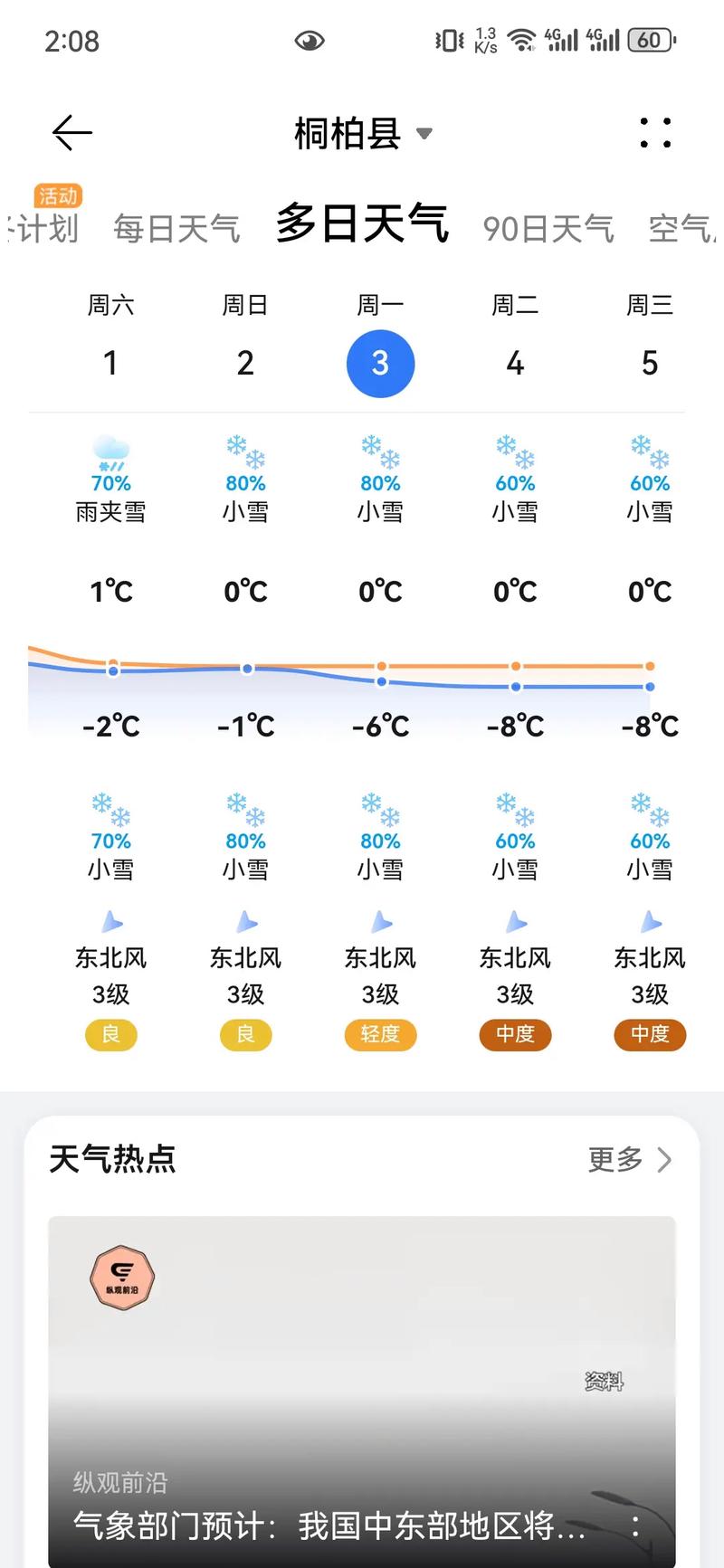The width and height of the screenshot is (724, 1568).
Task: Open the more options dots at top right
Action: click(x=654, y=132)
